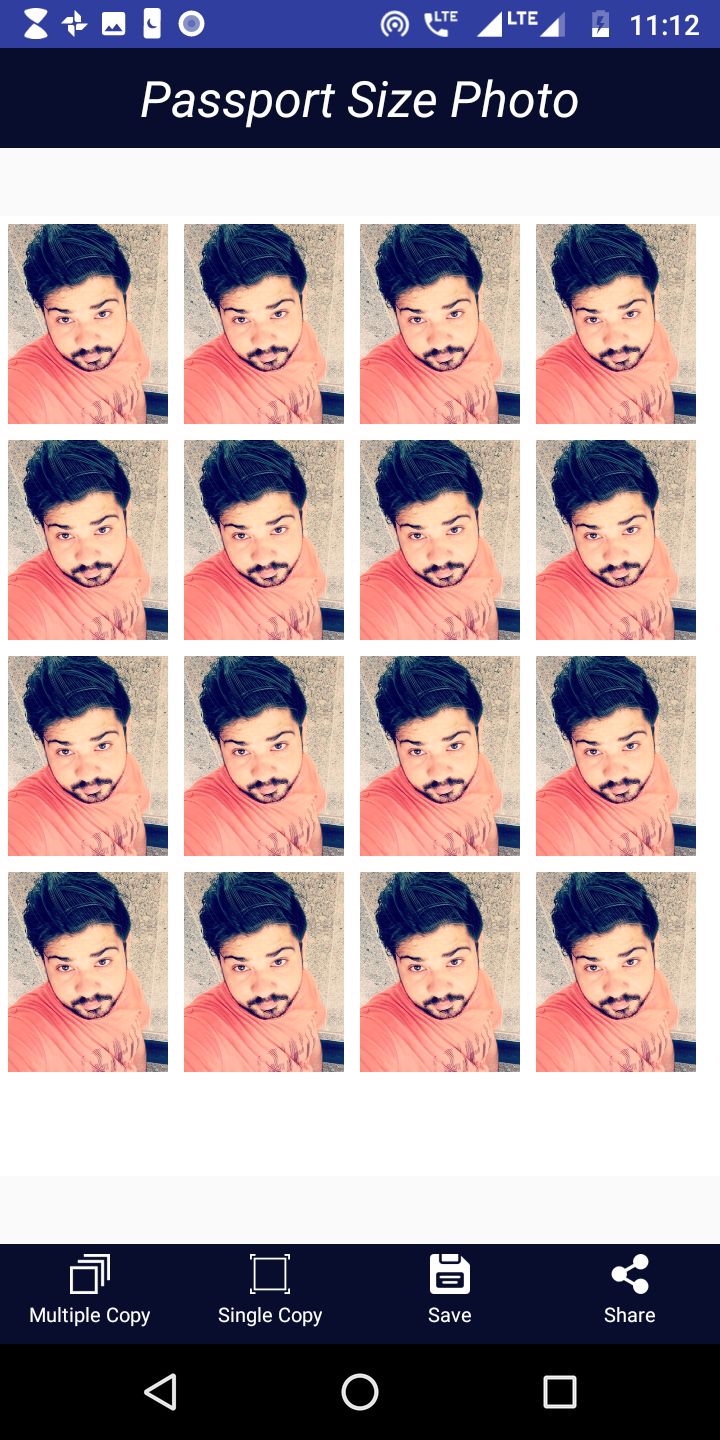Save the passport photo sheet
The height and width of the screenshot is (1440, 720).
coord(450,1291)
